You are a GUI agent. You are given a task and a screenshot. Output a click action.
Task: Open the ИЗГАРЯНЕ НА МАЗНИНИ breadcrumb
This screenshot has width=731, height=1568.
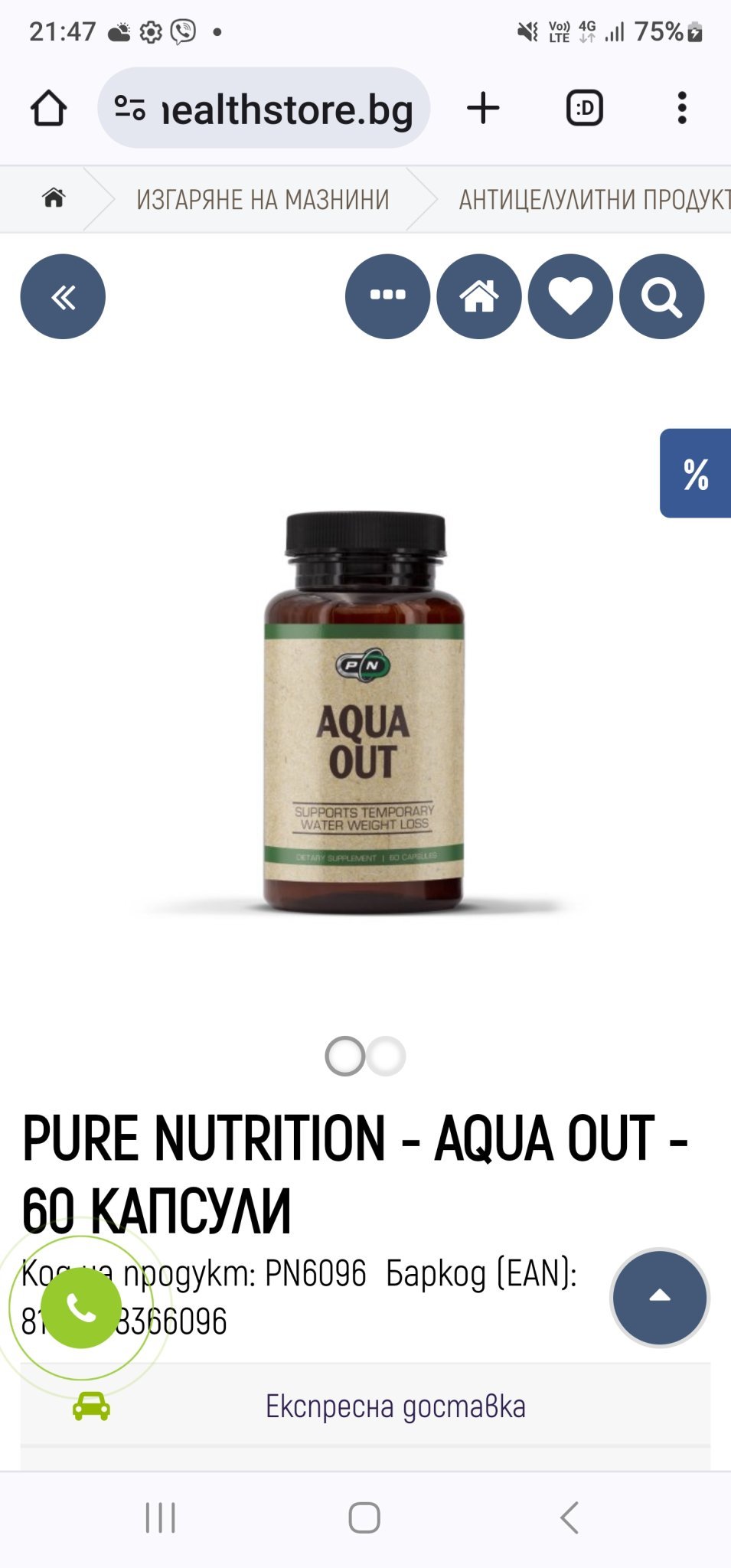point(263,200)
